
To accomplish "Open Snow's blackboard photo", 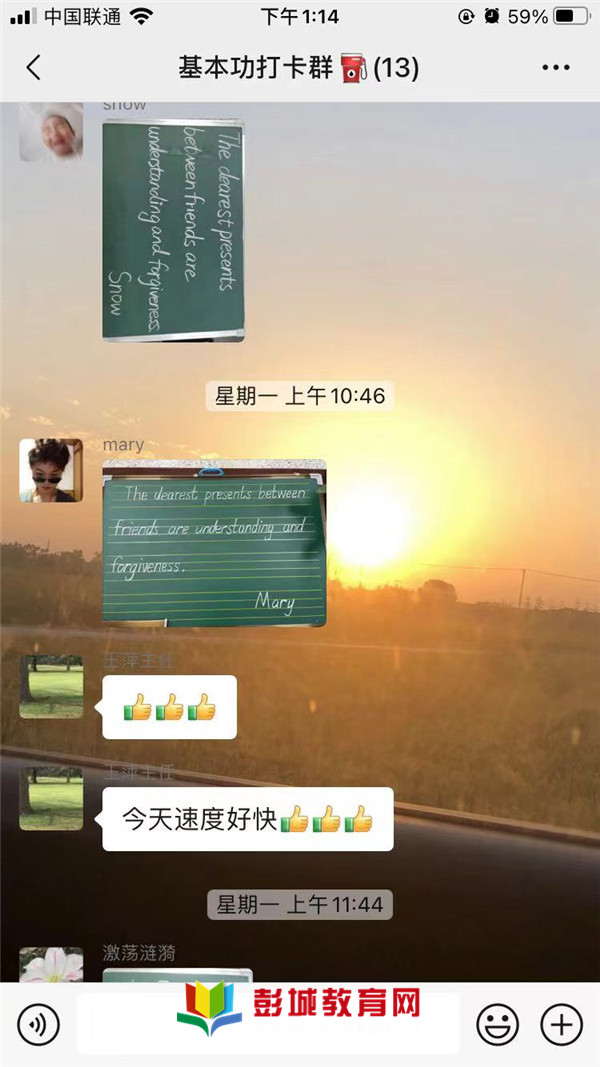I will point(173,231).
